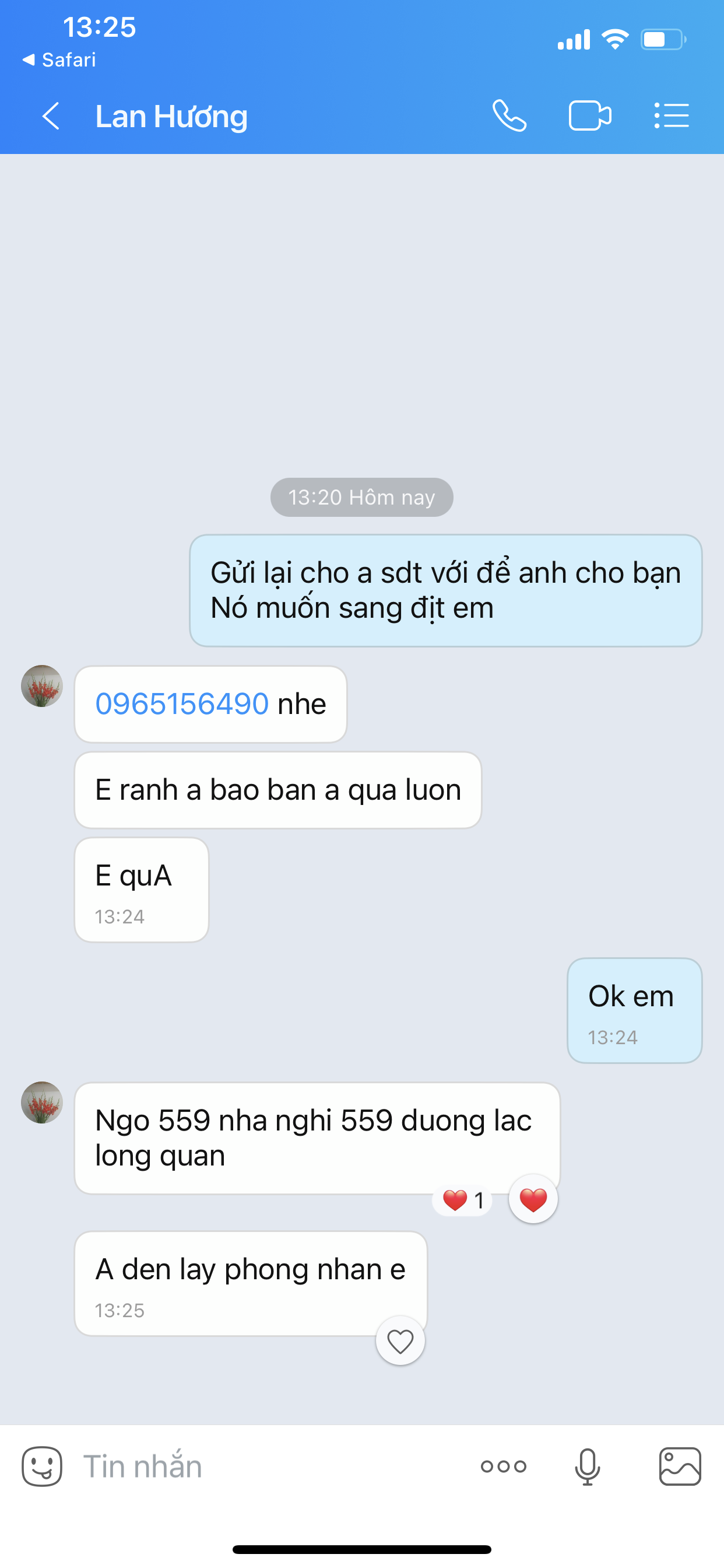Go back from Lan Hương chat
This screenshot has height=1568, width=724.
pyautogui.click(x=51, y=116)
